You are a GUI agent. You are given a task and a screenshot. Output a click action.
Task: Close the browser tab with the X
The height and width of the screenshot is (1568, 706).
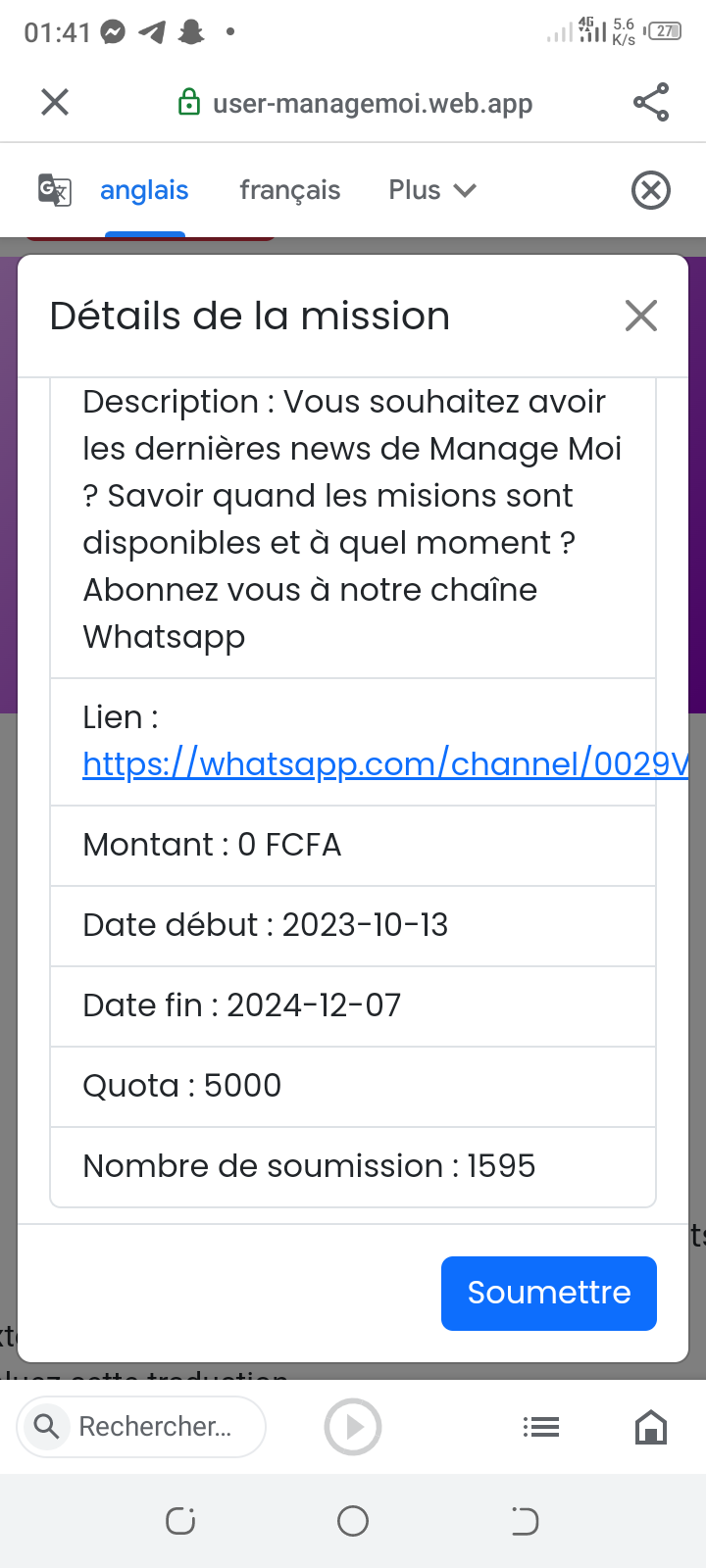pos(55,102)
